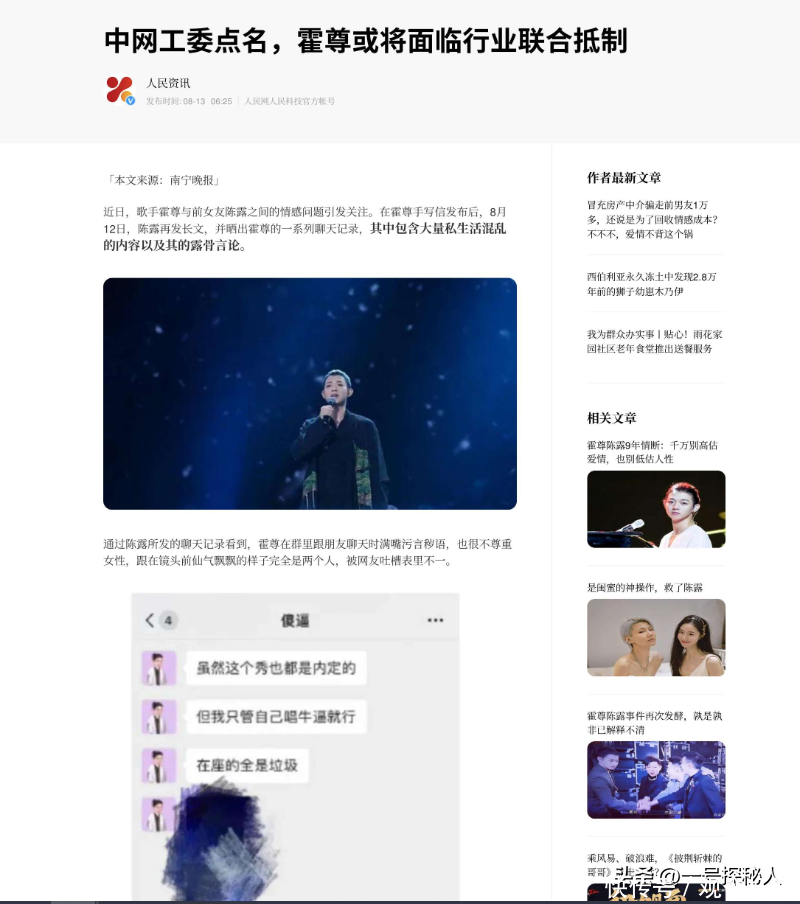
Task: Open article about 西伯利亚永久冻土幼崽木乃伊
Action: tap(651, 284)
